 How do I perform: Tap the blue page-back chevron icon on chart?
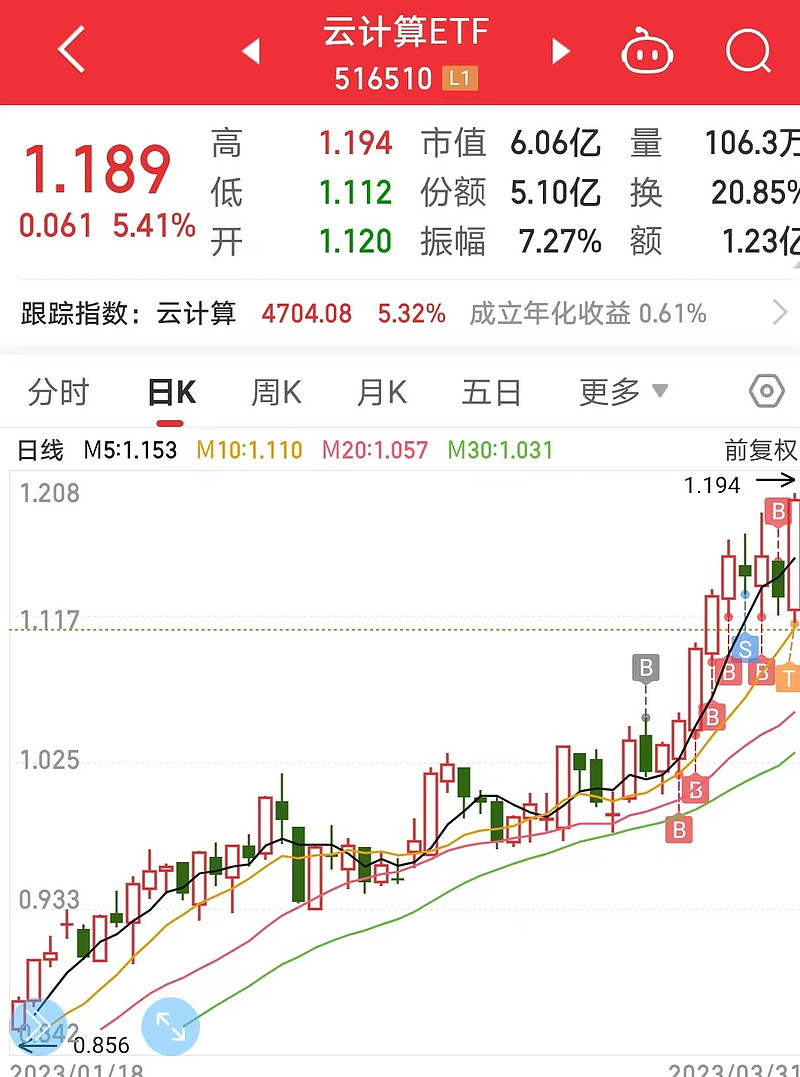click(x=38, y=1026)
